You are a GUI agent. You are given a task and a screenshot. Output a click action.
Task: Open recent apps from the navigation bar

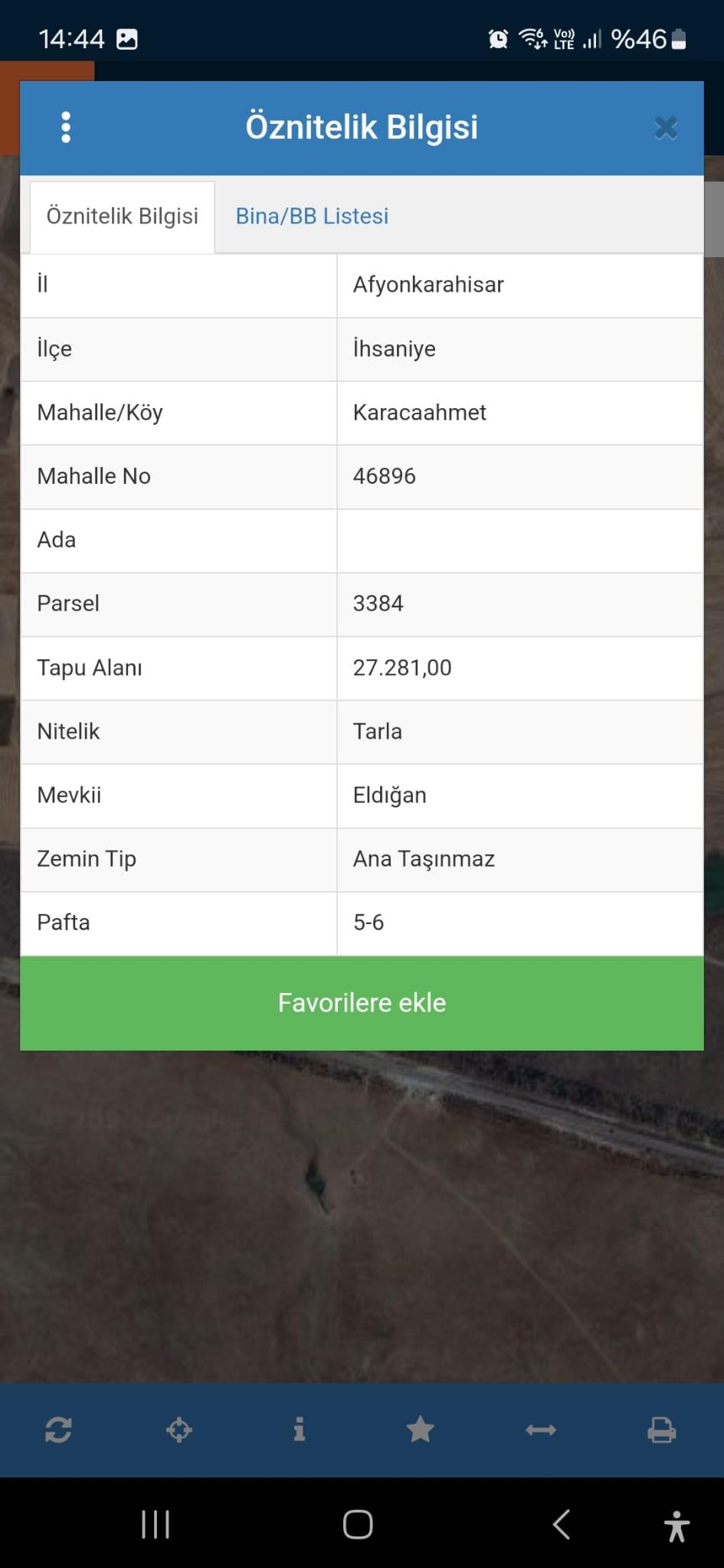[x=156, y=1524]
